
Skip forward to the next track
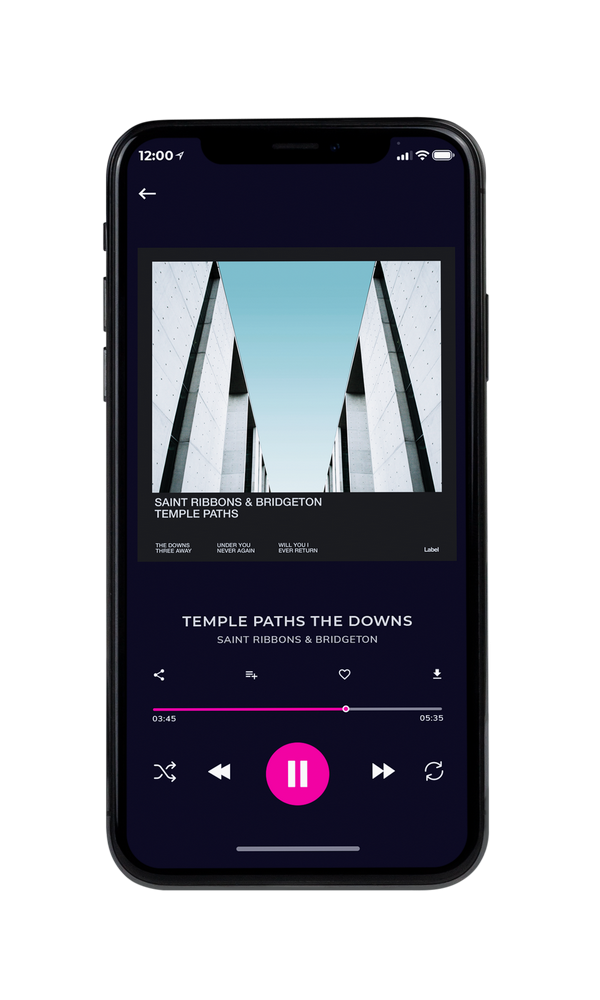pyautogui.click(x=383, y=771)
